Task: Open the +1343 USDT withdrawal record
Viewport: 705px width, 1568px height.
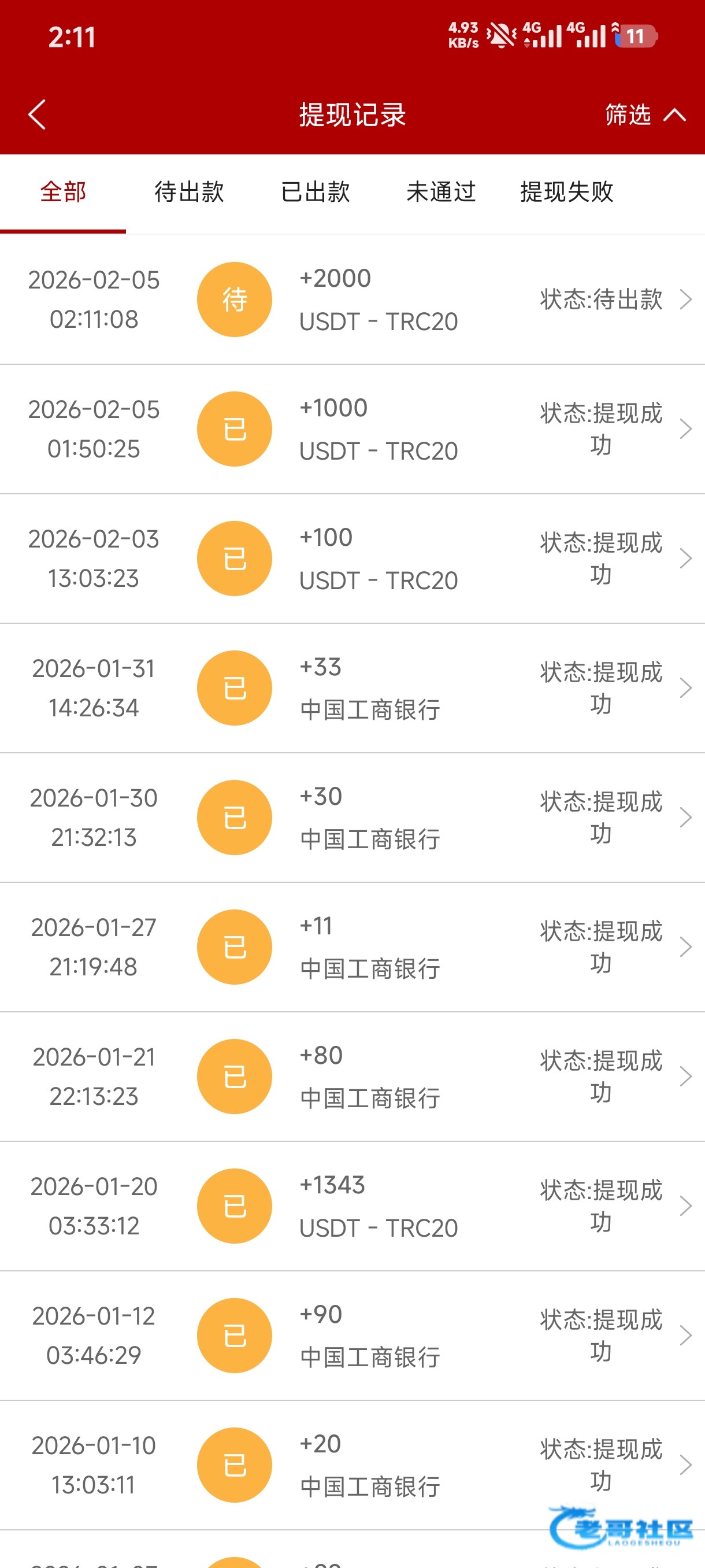Action: (x=352, y=1206)
